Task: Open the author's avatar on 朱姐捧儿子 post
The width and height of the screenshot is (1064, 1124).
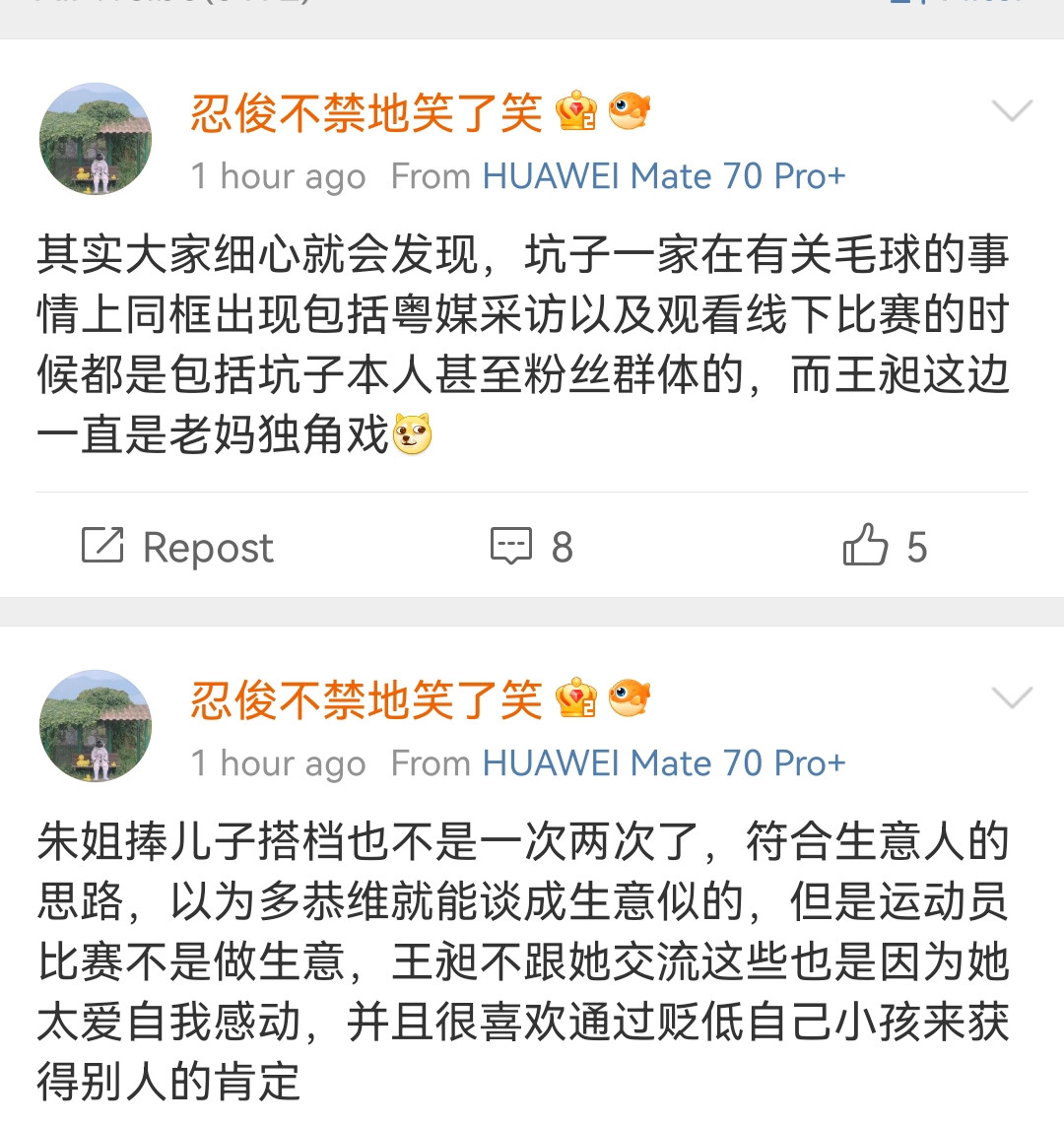Action: [x=96, y=726]
